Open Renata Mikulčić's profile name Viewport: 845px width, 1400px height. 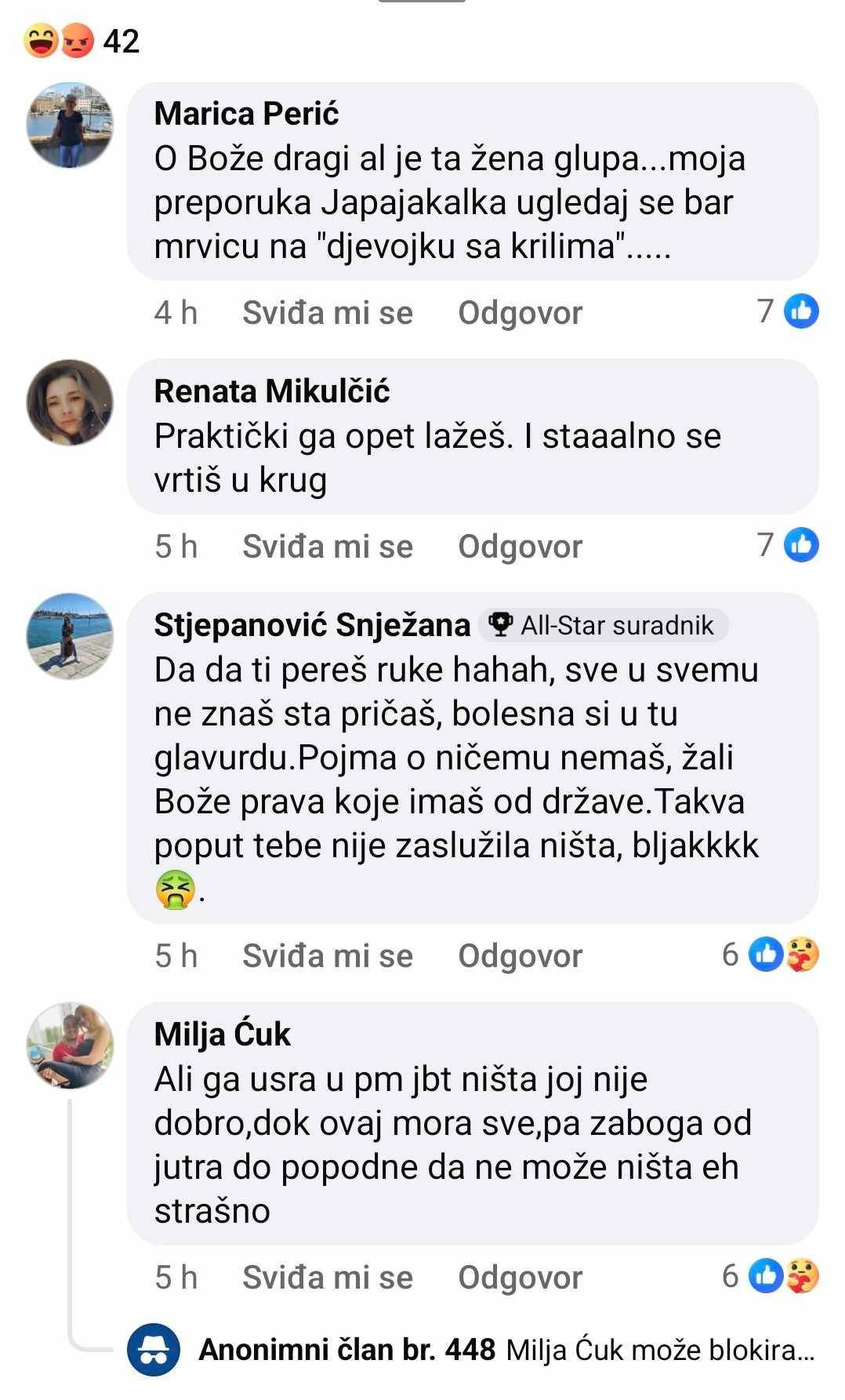(x=272, y=391)
